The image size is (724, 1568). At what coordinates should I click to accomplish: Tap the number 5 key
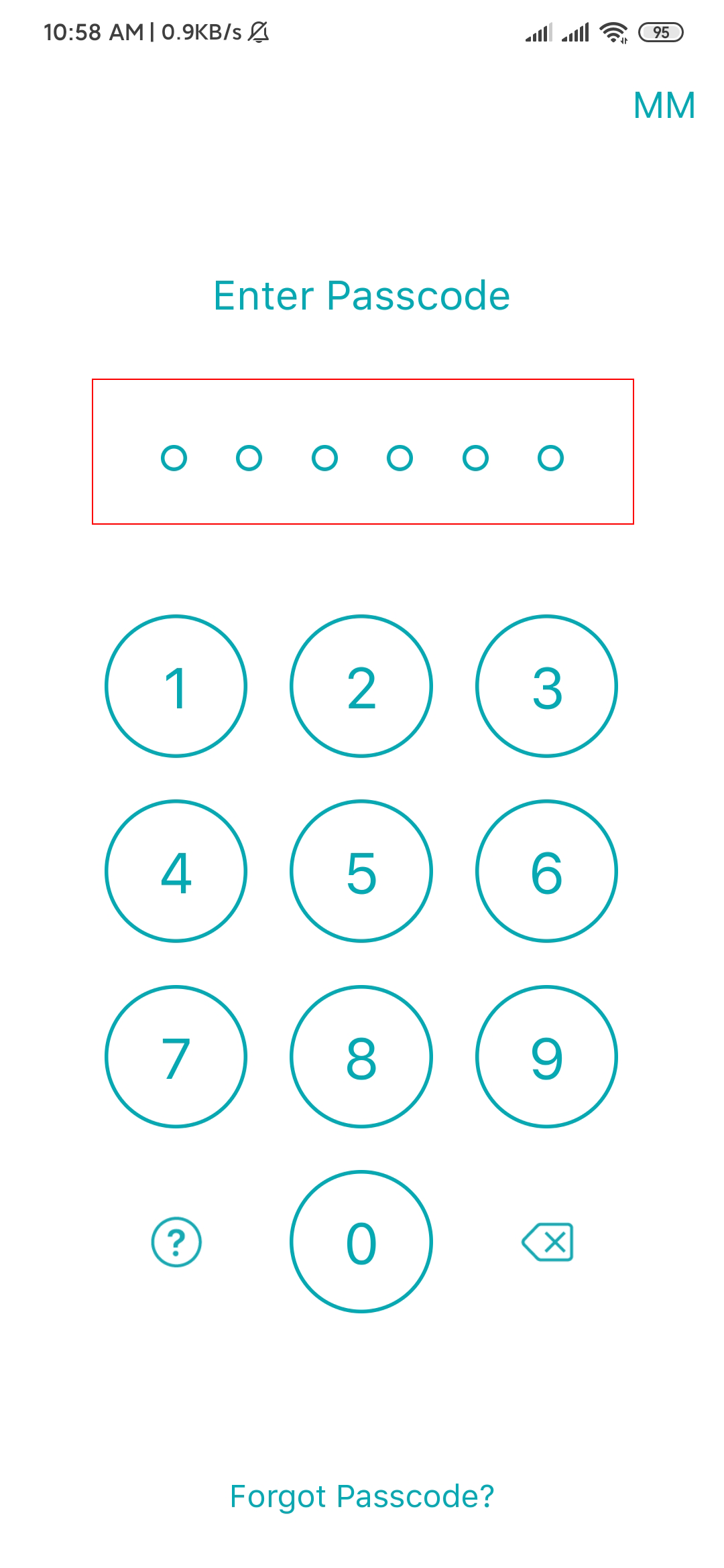[x=361, y=871]
